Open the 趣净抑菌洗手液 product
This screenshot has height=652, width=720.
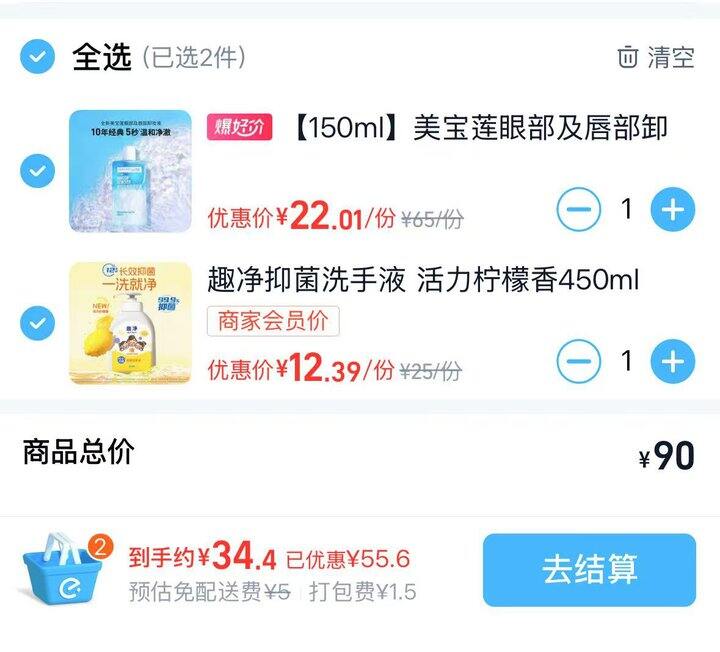[422, 279]
